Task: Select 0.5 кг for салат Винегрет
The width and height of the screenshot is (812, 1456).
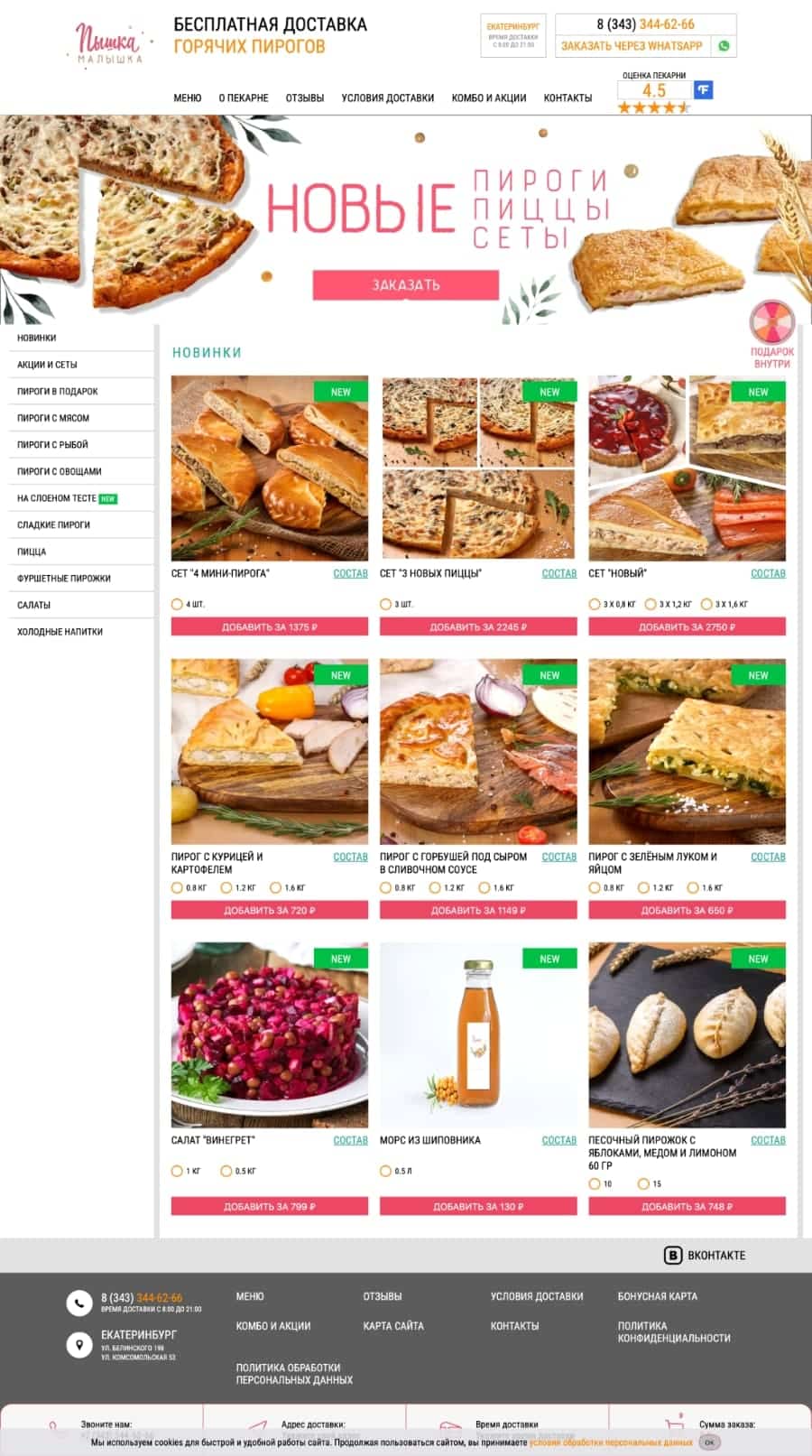Action: (226, 1171)
